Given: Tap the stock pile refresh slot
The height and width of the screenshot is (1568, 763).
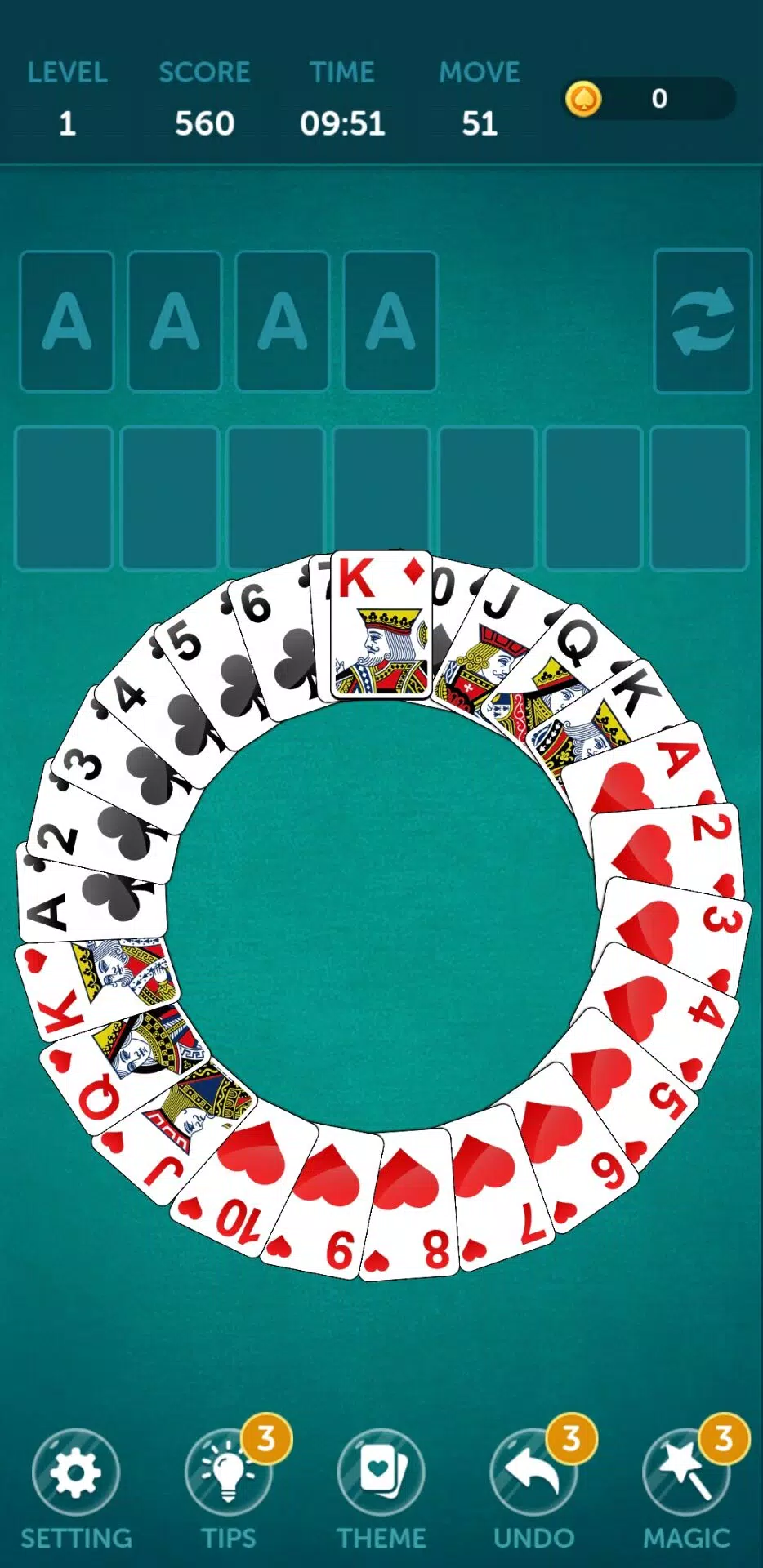Looking at the screenshot, I should pyautogui.click(x=703, y=321).
